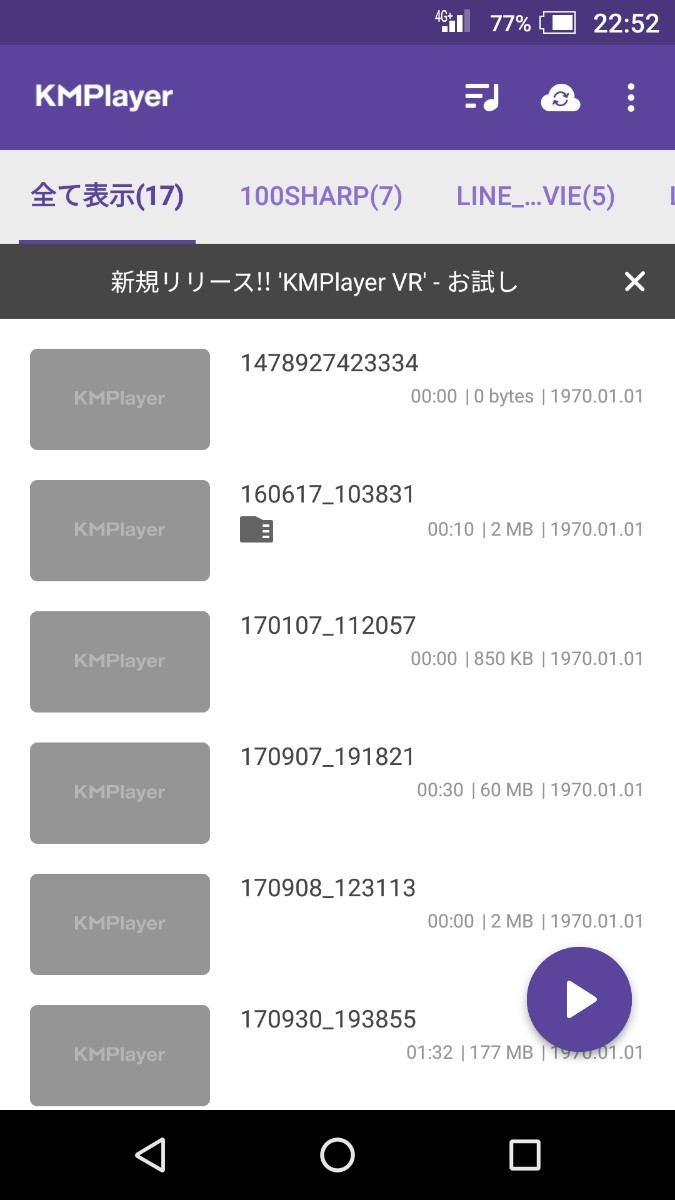
Task: Open the music playlist icon
Action: tap(482, 97)
